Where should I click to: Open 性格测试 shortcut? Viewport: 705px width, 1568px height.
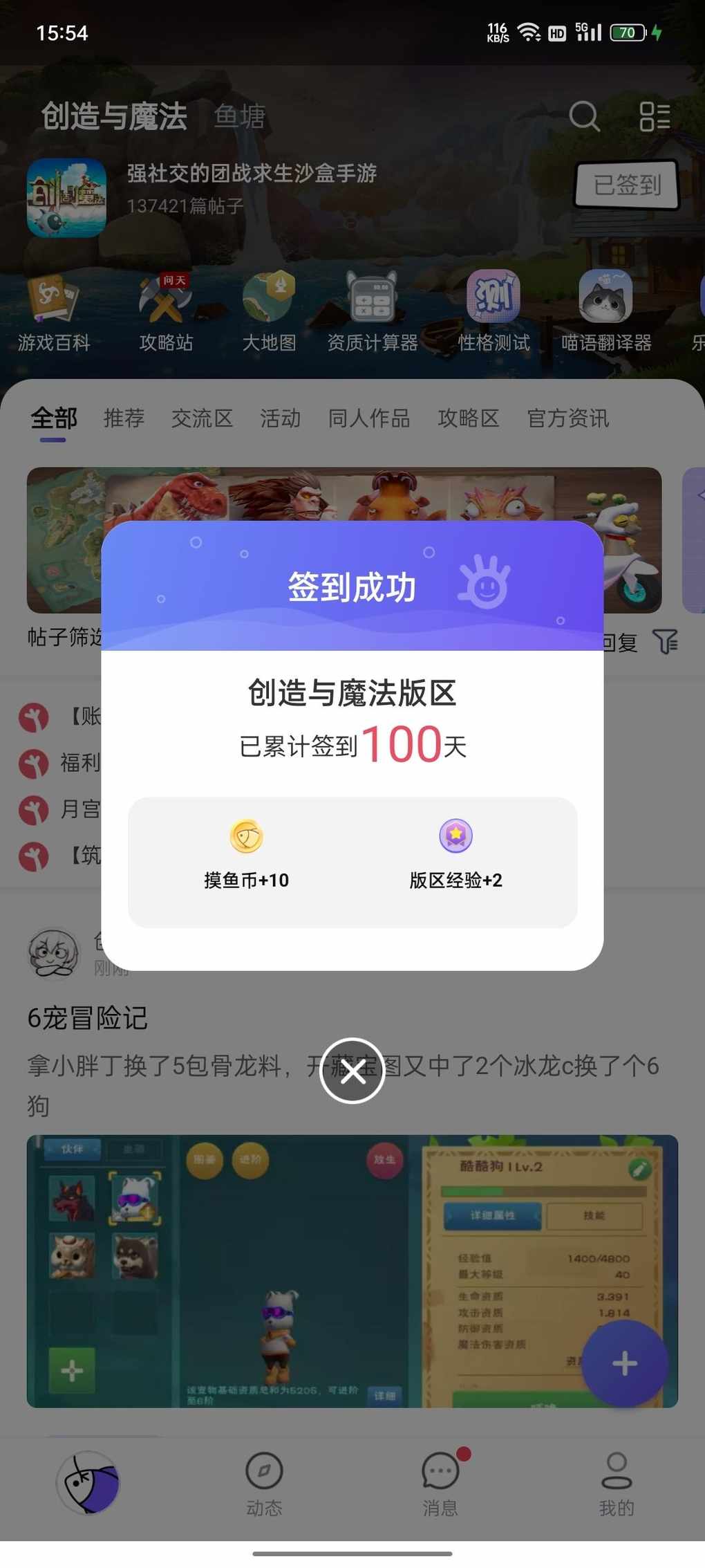493,310
